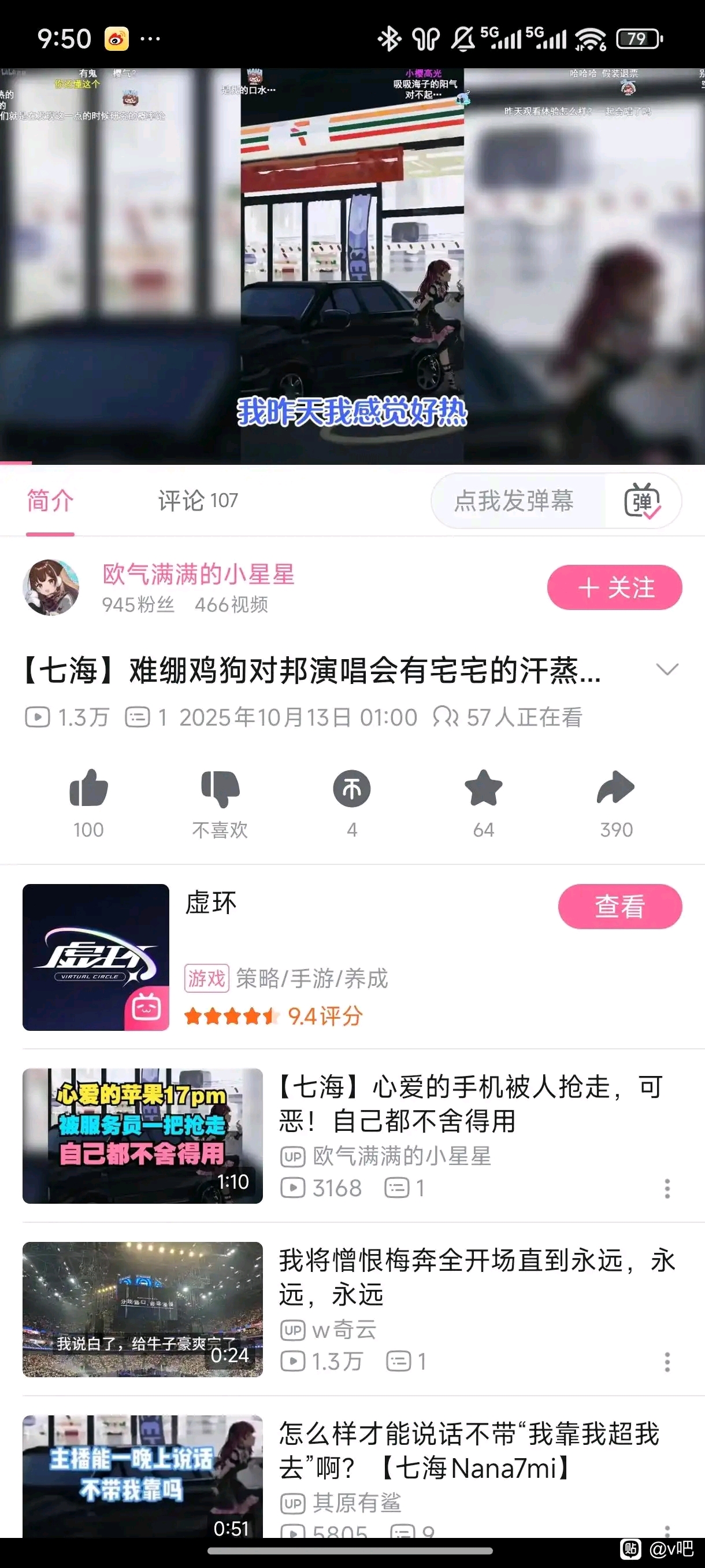Viewport: 705px width, 1568px height.
Task: Share this video
Action: tap(615, 789)
